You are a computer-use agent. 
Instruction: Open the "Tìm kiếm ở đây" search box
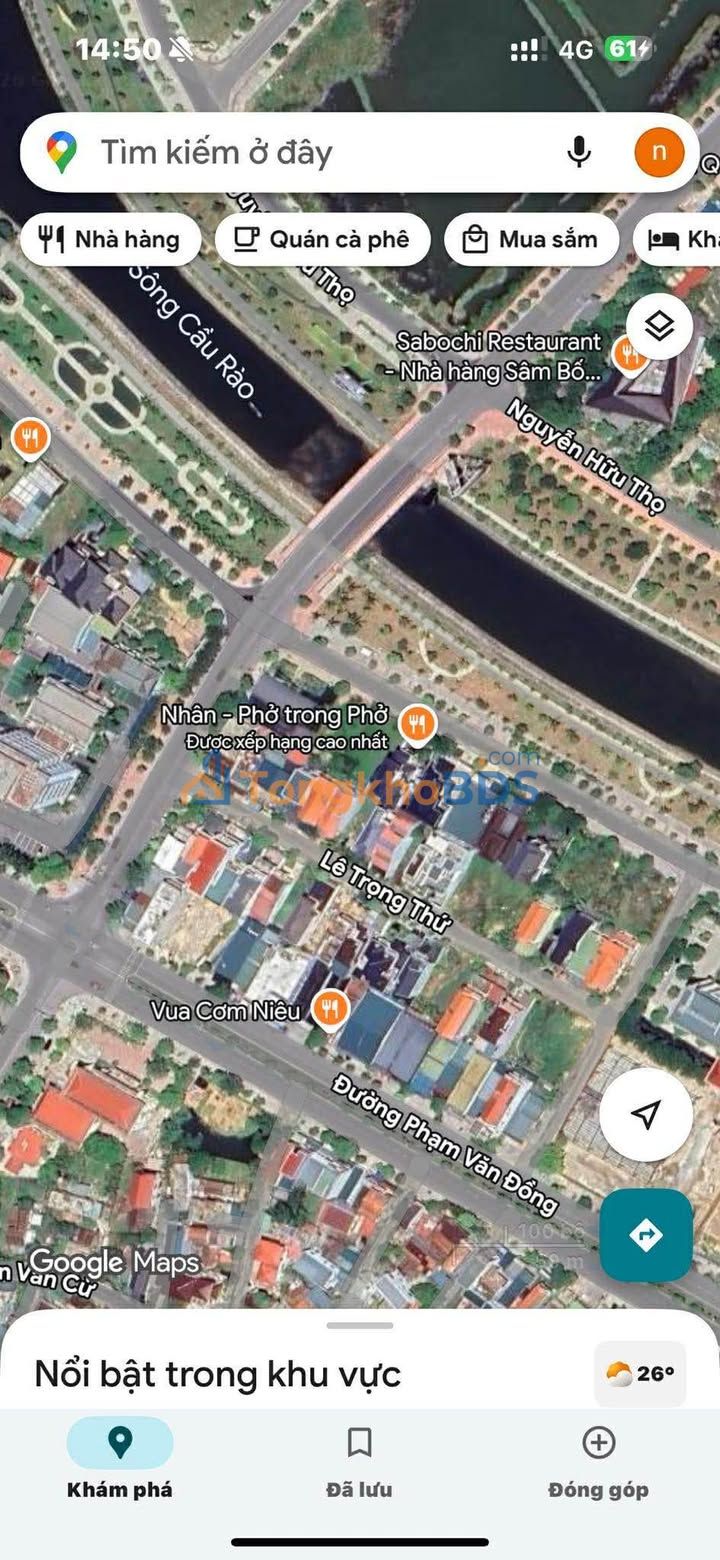tap(300, 153)
